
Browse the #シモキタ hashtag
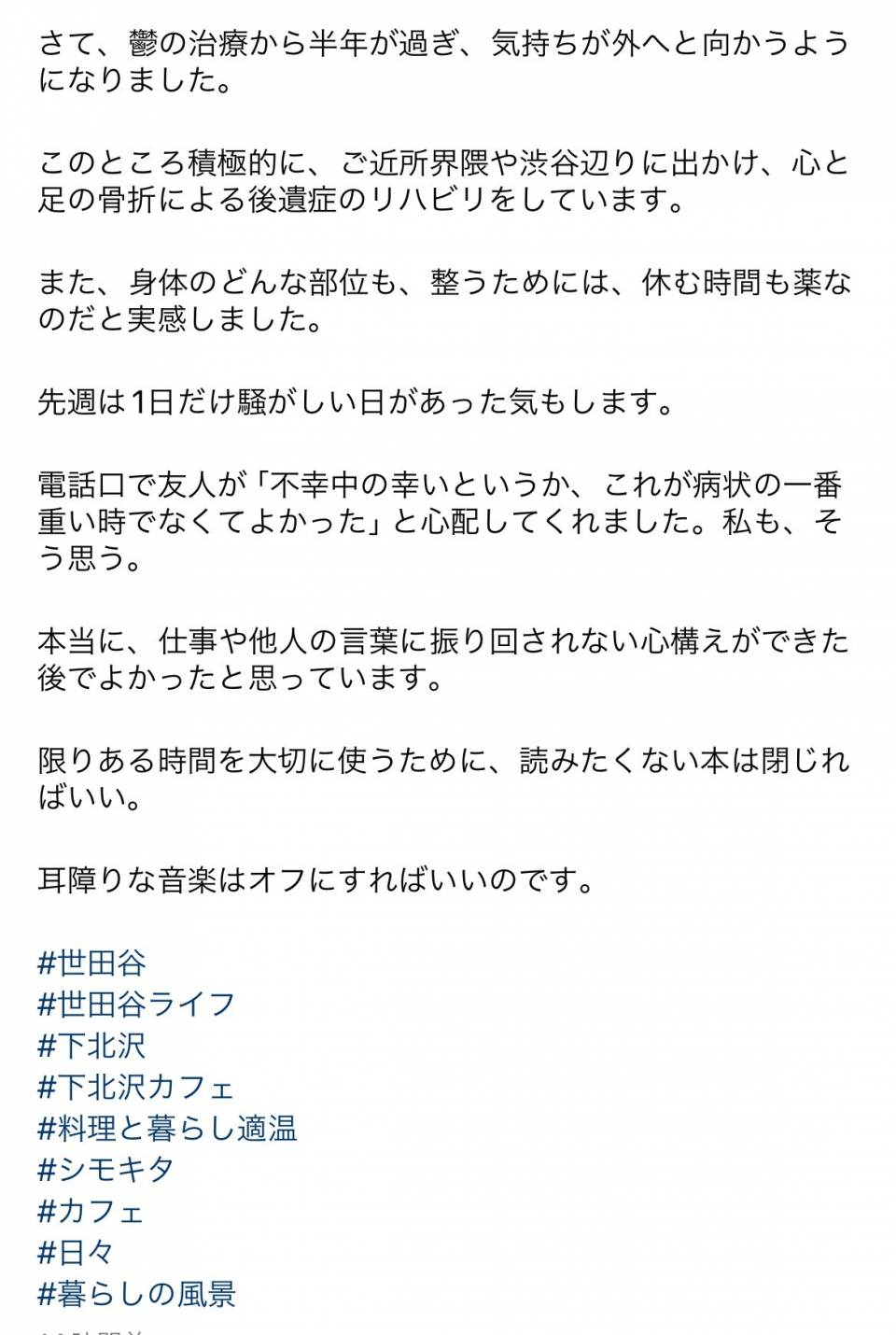pyautogui.click(x=105, y=1170)
